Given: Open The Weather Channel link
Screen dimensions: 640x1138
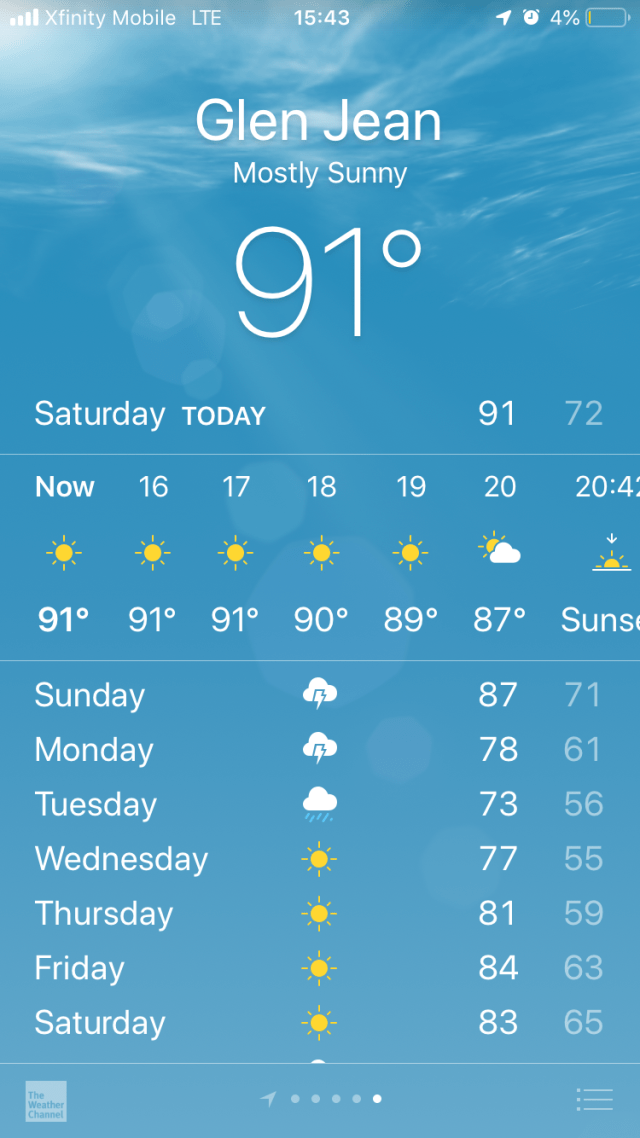Looking at the screenshot, I should 46,1100.
